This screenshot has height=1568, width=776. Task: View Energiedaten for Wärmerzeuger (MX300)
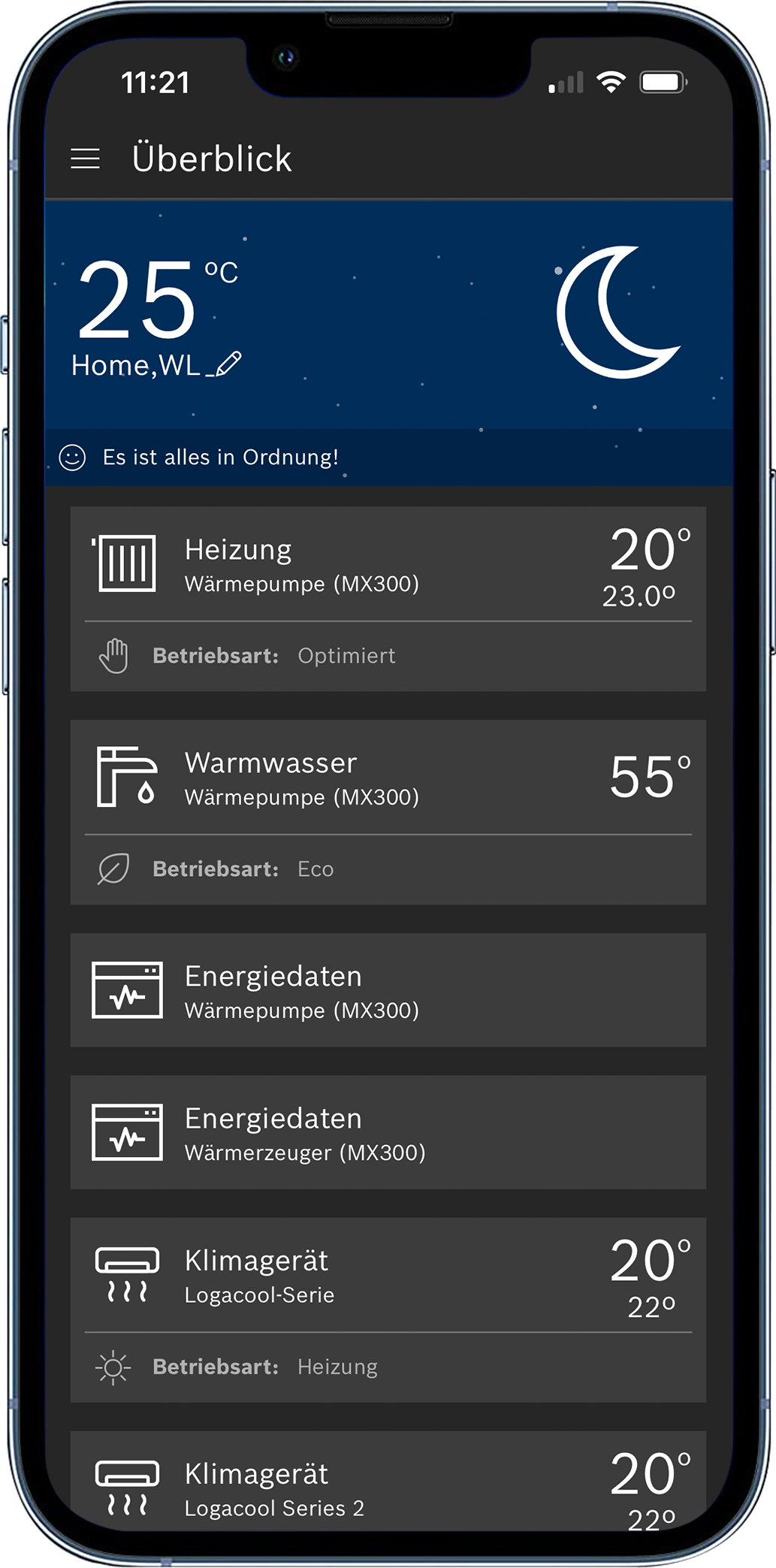pyautogui.click(x=388, y=1132)
